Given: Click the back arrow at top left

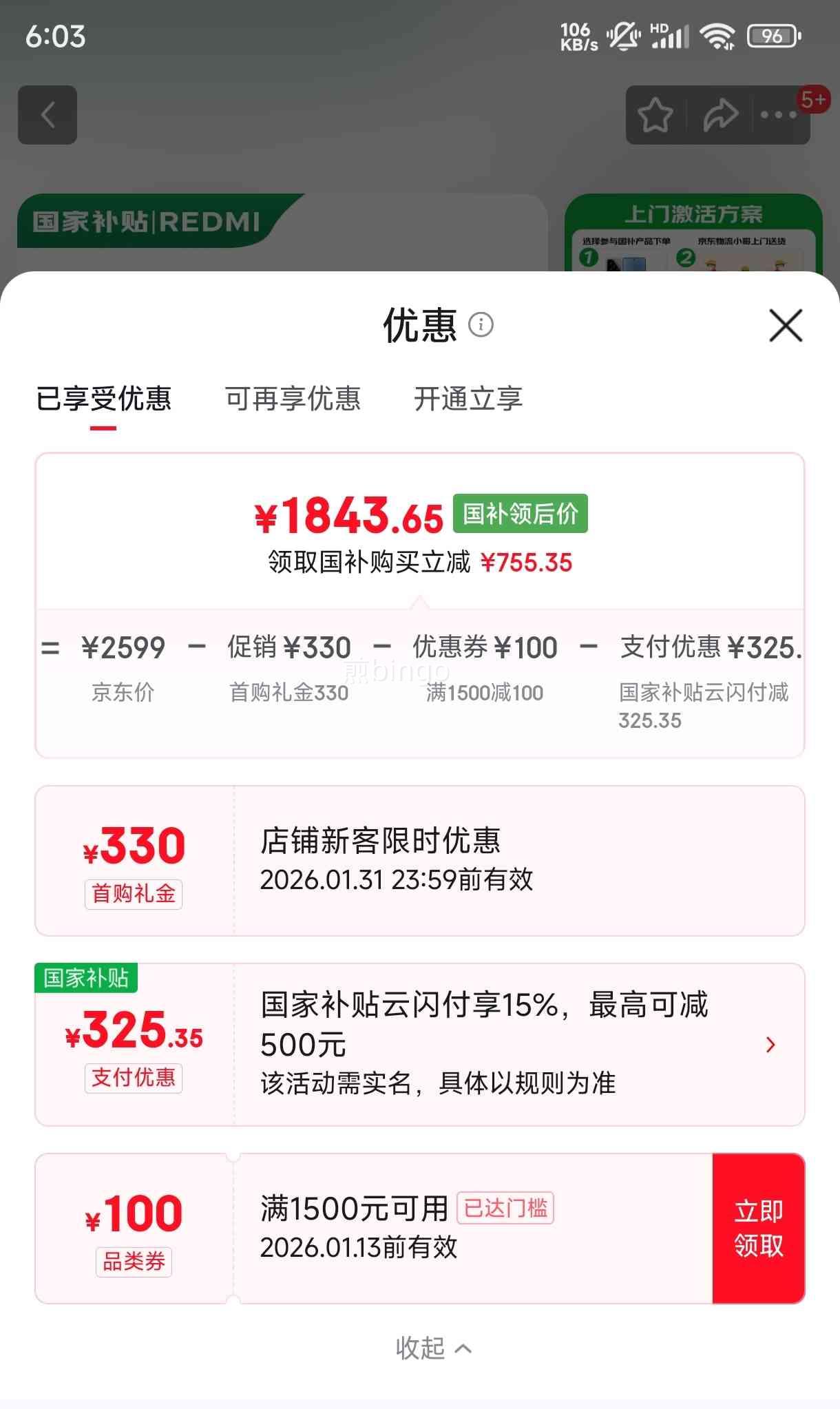Looking at the screenshot, I should (x=47, y=114).
